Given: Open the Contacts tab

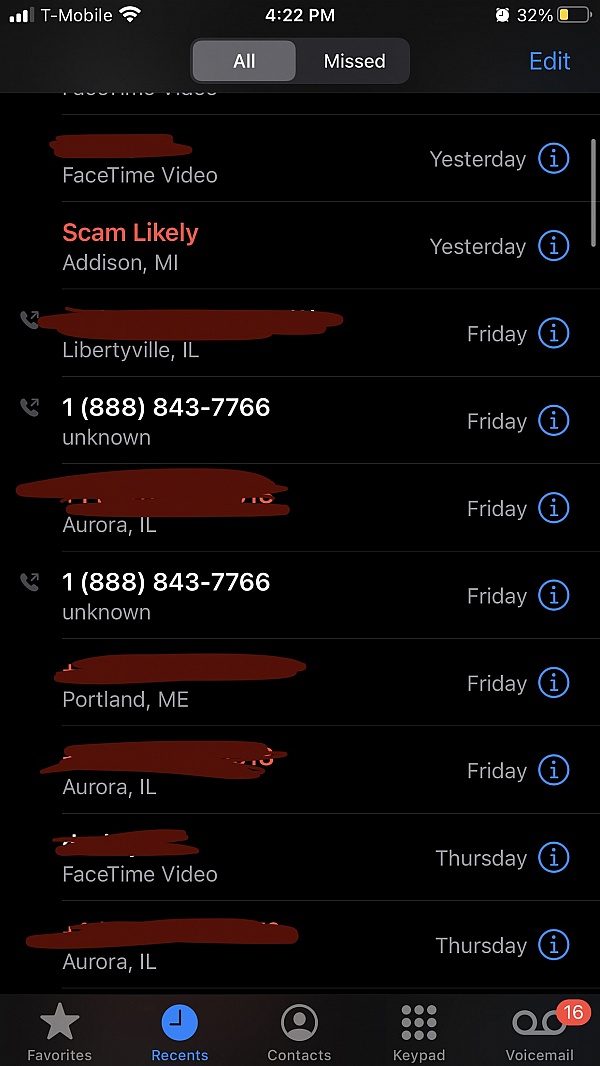Looking at the screenshot, I should click(x=299, y=1032).
